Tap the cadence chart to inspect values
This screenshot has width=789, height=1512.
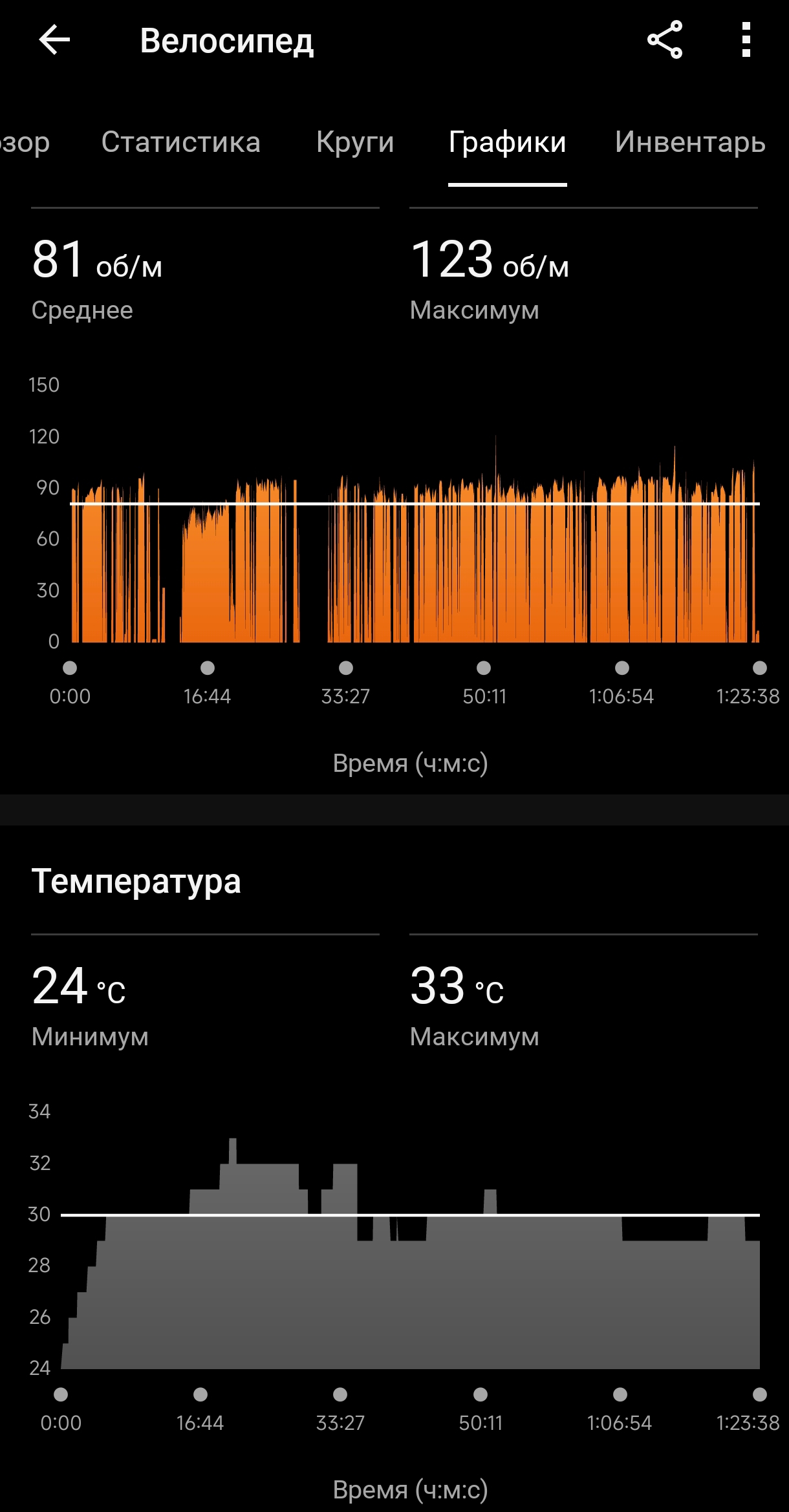tap(414, 556)
